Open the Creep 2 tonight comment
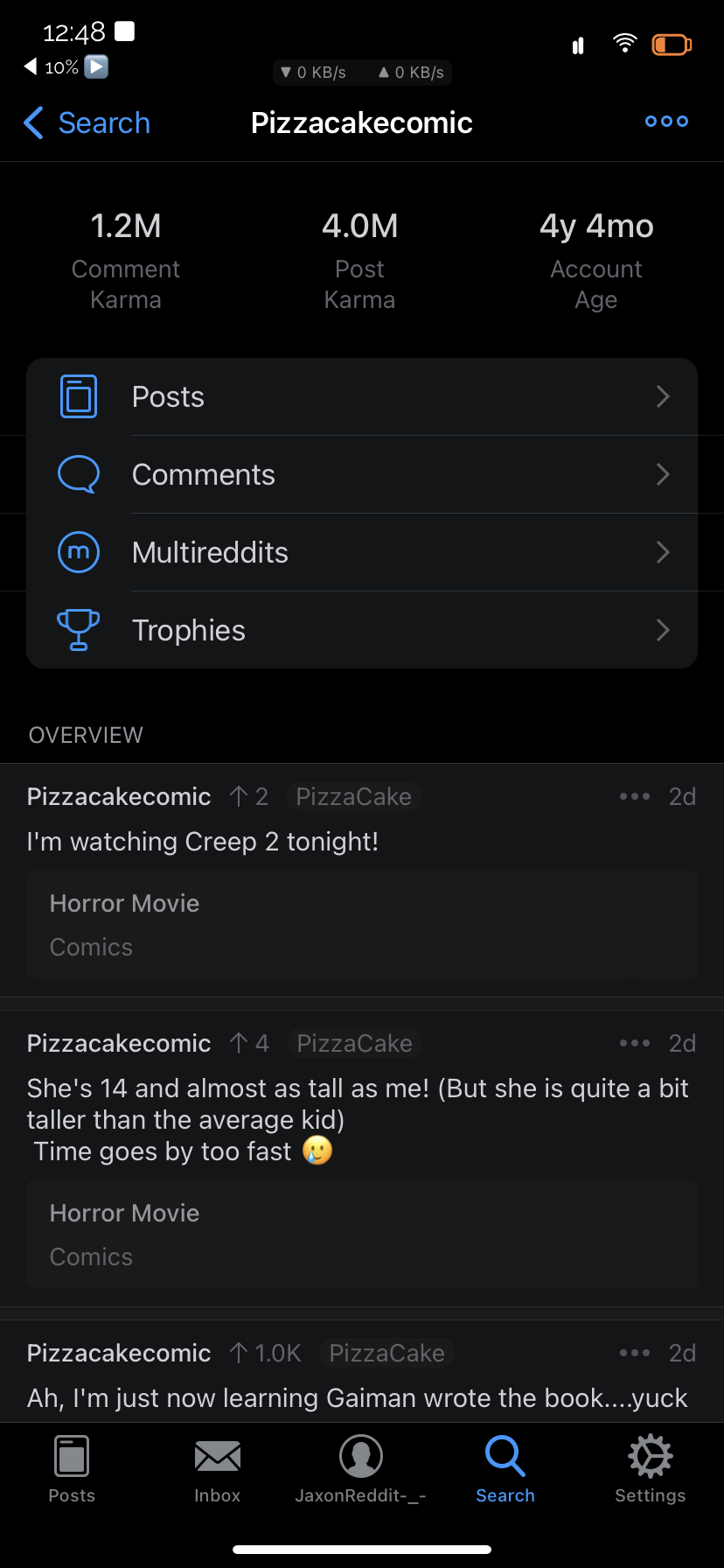The image size is (724, 1568). tap(203, 842)
